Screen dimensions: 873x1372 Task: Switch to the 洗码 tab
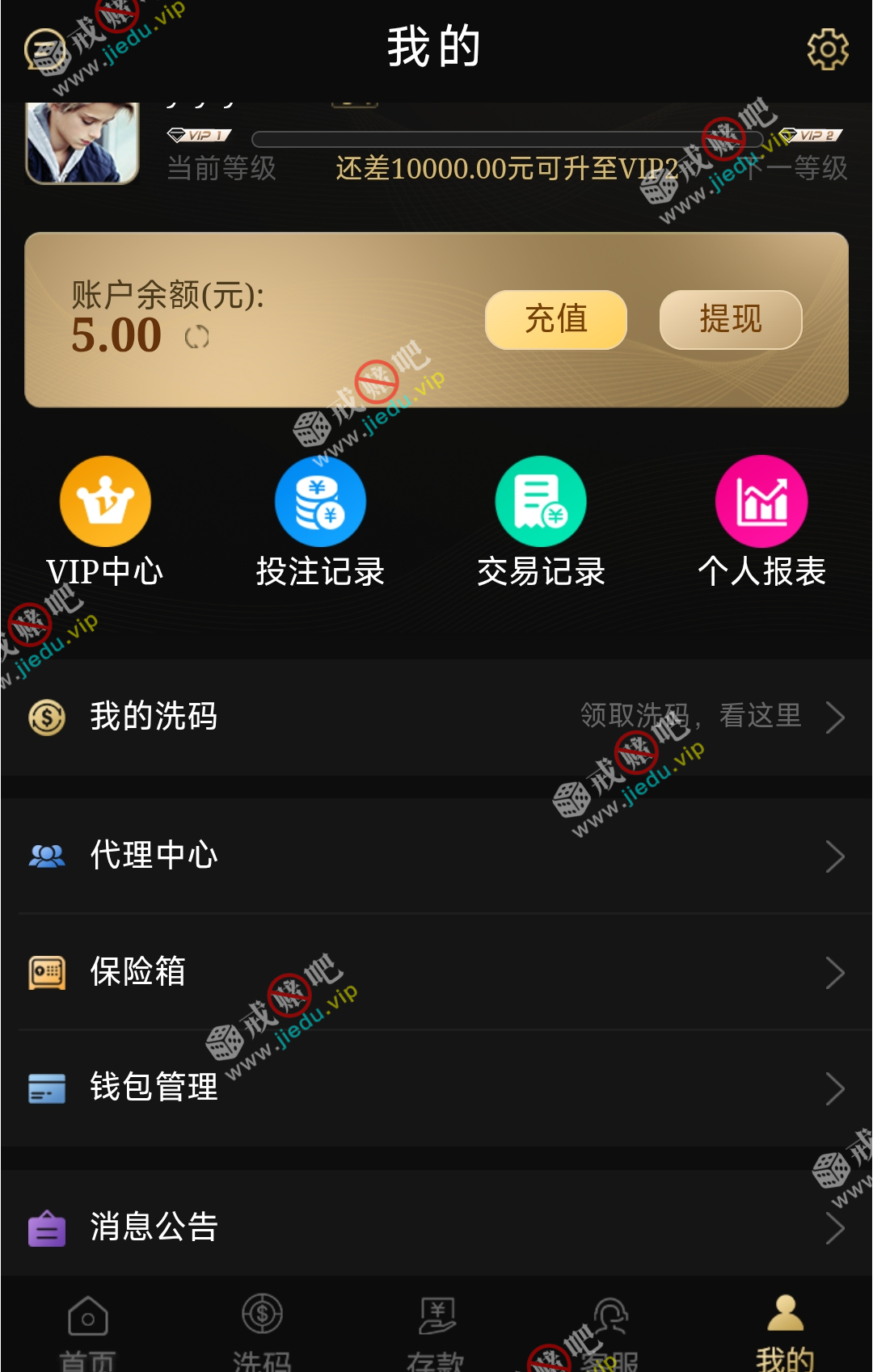click(x=262, y=1332)
